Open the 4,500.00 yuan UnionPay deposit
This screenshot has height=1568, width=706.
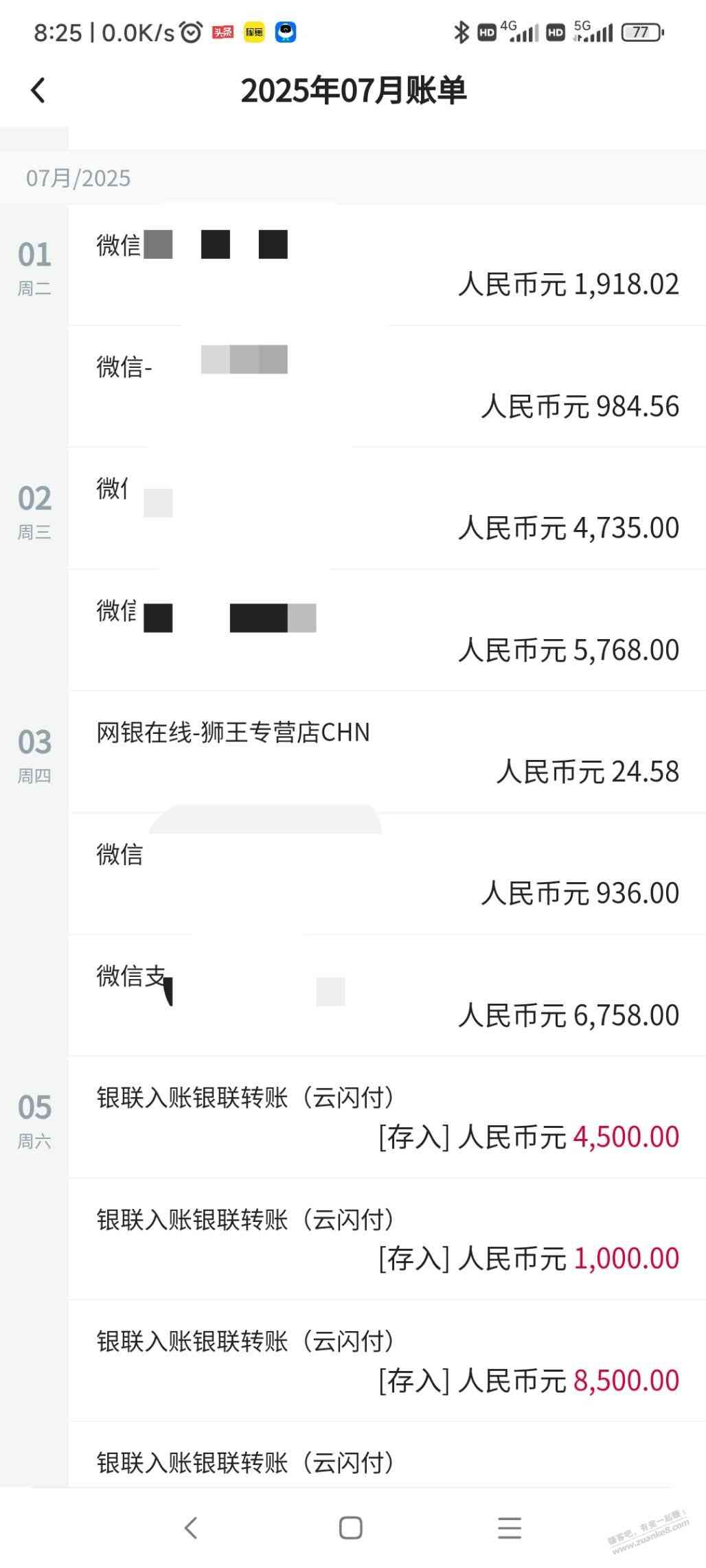pyautogui.click(x=387, y=1117)
